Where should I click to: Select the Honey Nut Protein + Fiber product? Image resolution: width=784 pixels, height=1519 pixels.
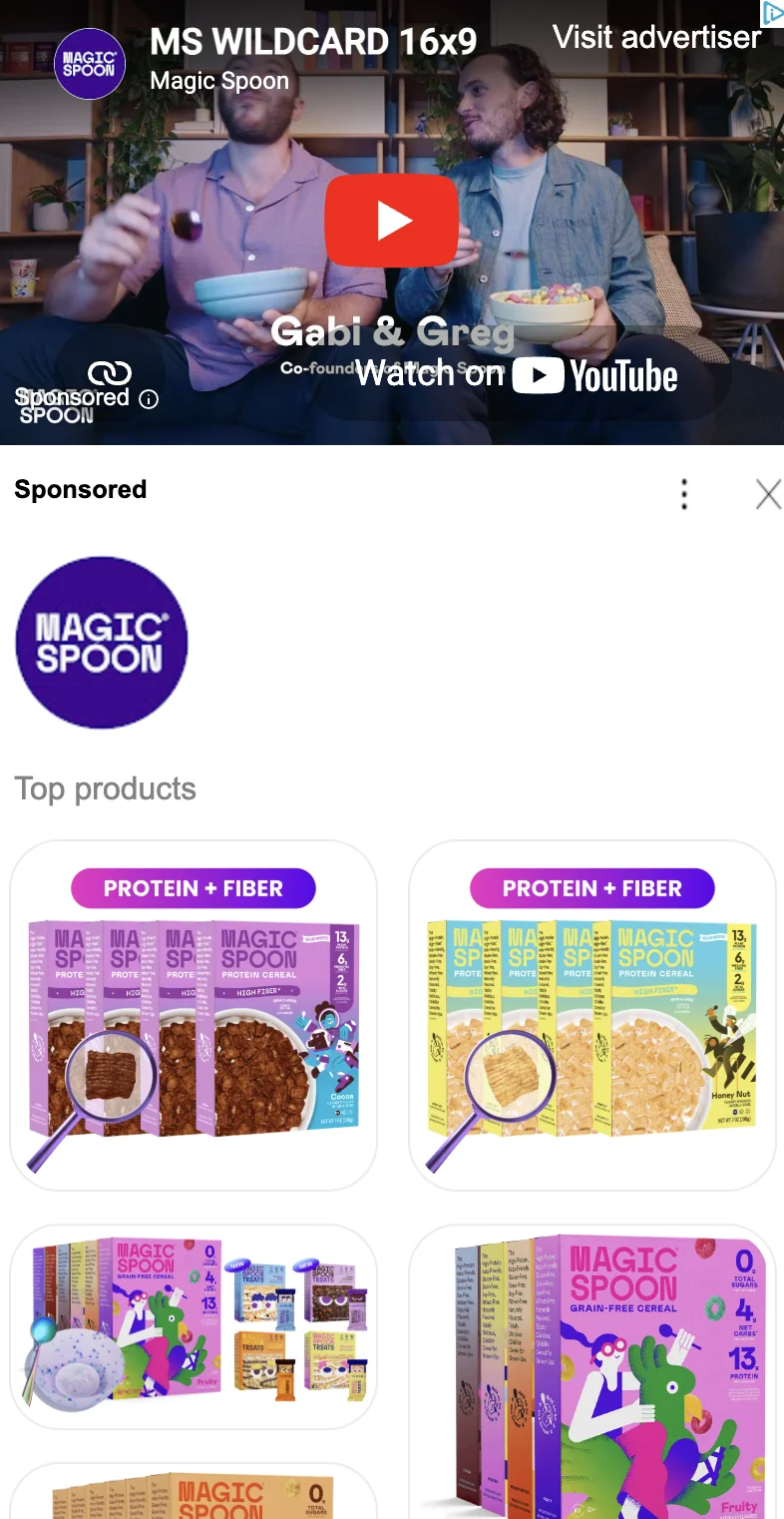(x=591, y=1016)
